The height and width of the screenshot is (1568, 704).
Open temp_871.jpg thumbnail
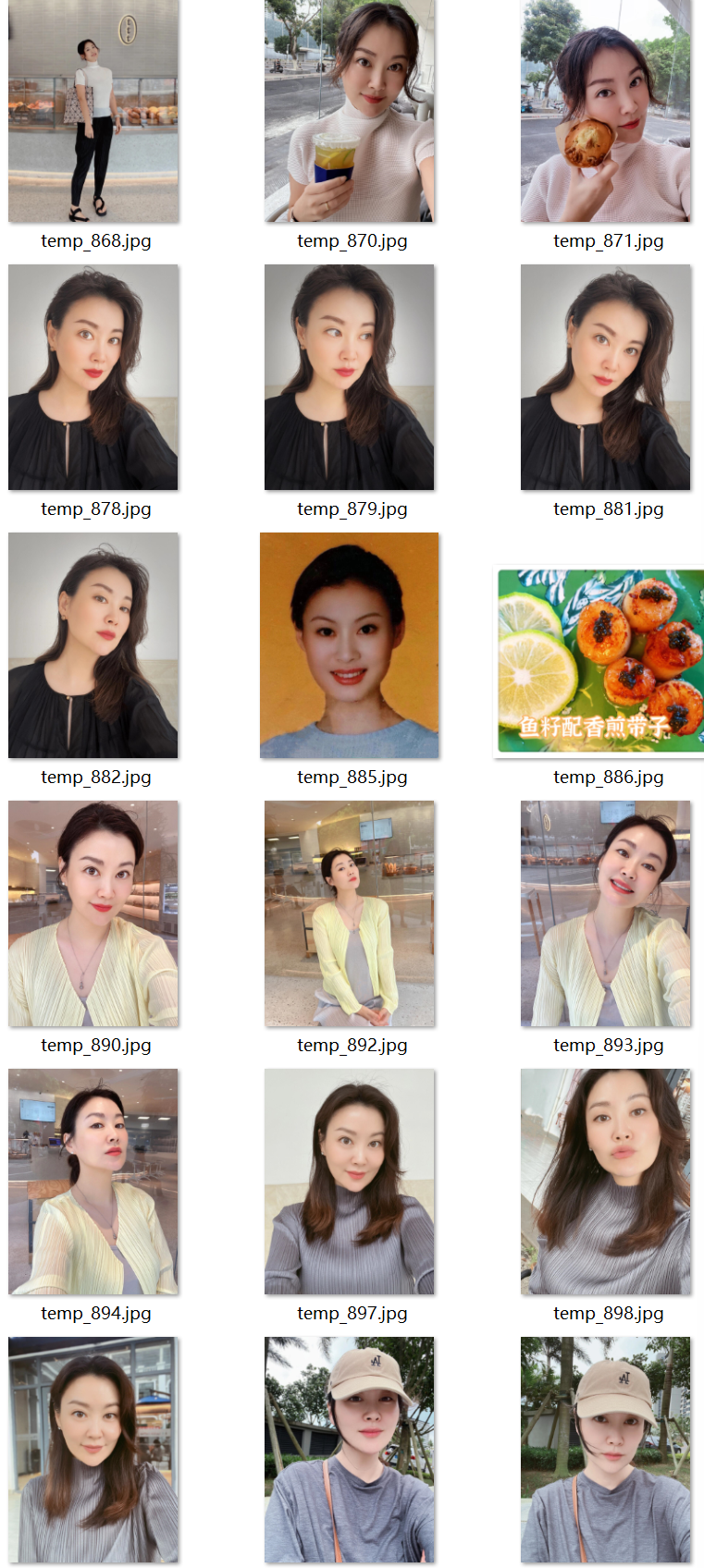point(606,111)
